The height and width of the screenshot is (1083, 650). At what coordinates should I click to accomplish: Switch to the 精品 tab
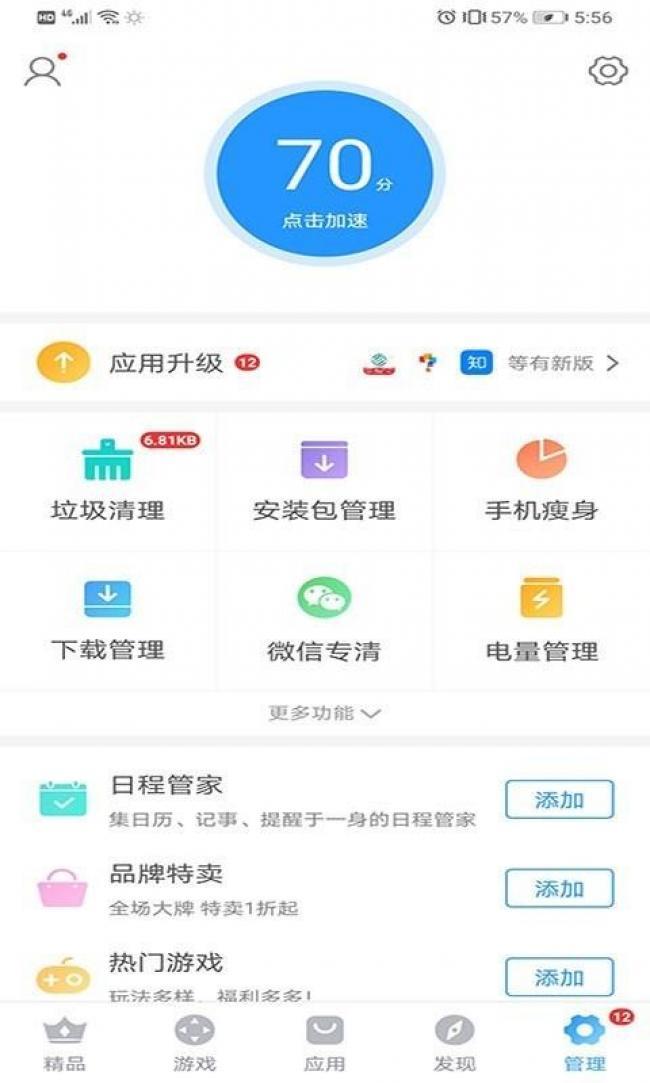pyautogui.click(x=65, y=1043)
